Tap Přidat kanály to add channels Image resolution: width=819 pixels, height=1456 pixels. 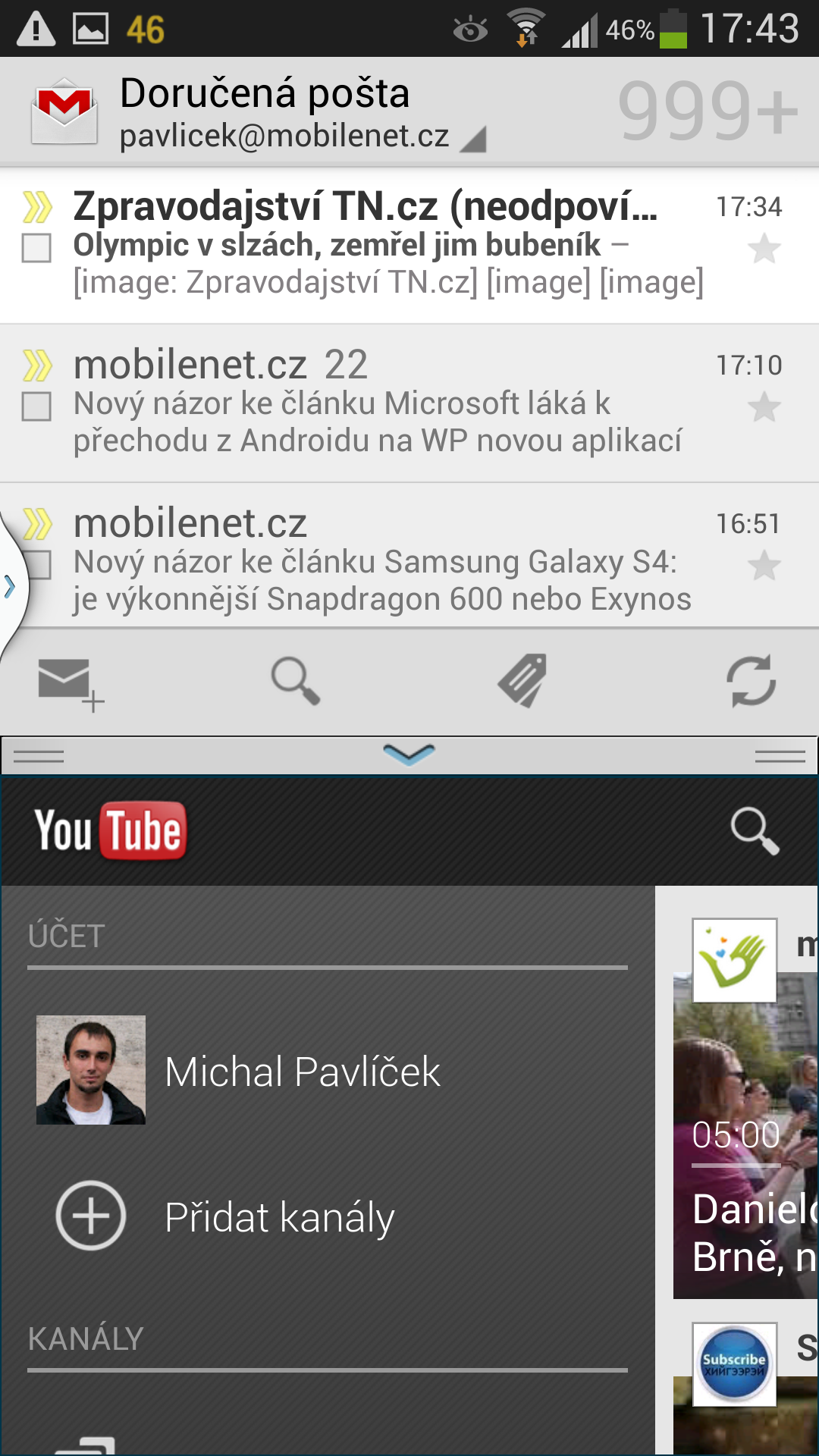click(x=279, y=1217)
